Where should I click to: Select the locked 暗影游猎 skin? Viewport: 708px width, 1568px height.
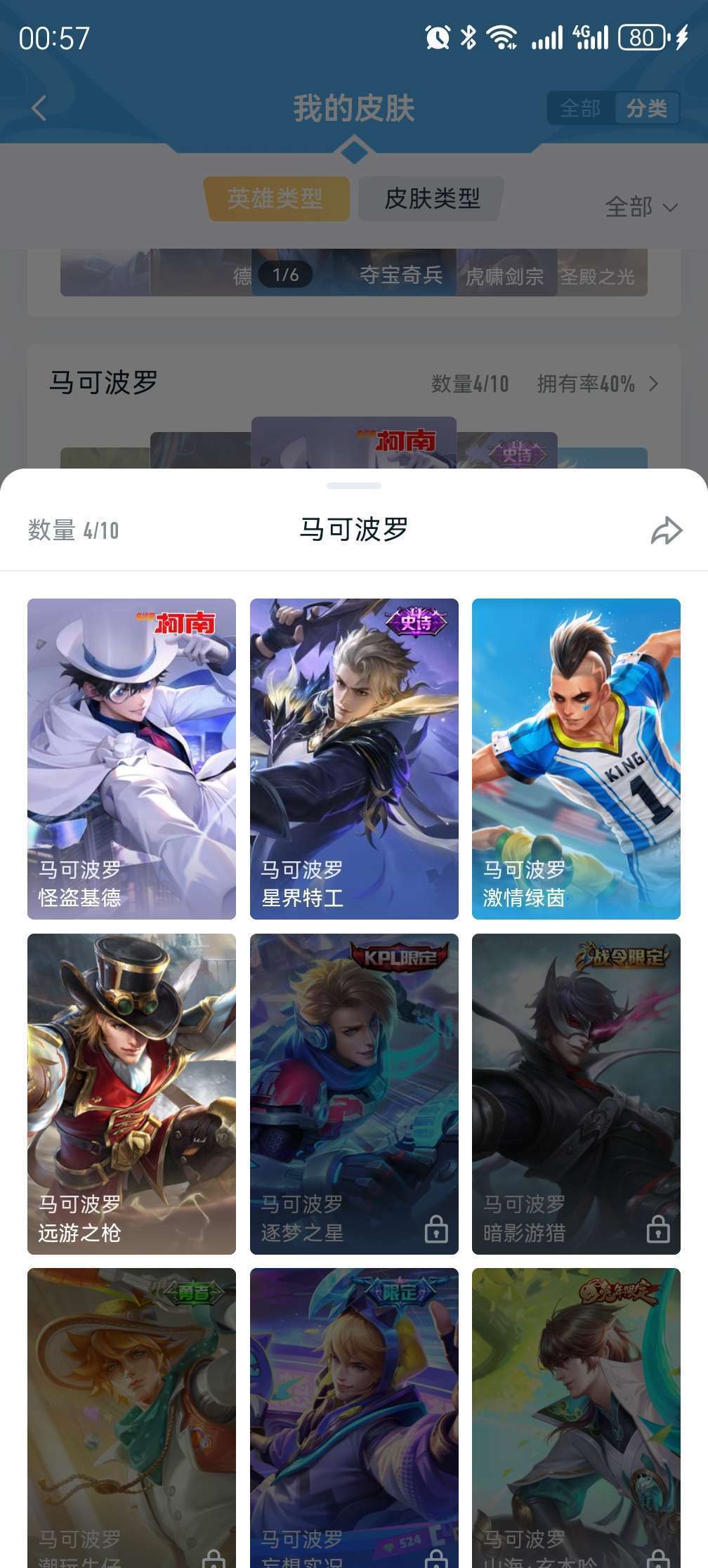pyautogui.click(x=576, y=1094)
